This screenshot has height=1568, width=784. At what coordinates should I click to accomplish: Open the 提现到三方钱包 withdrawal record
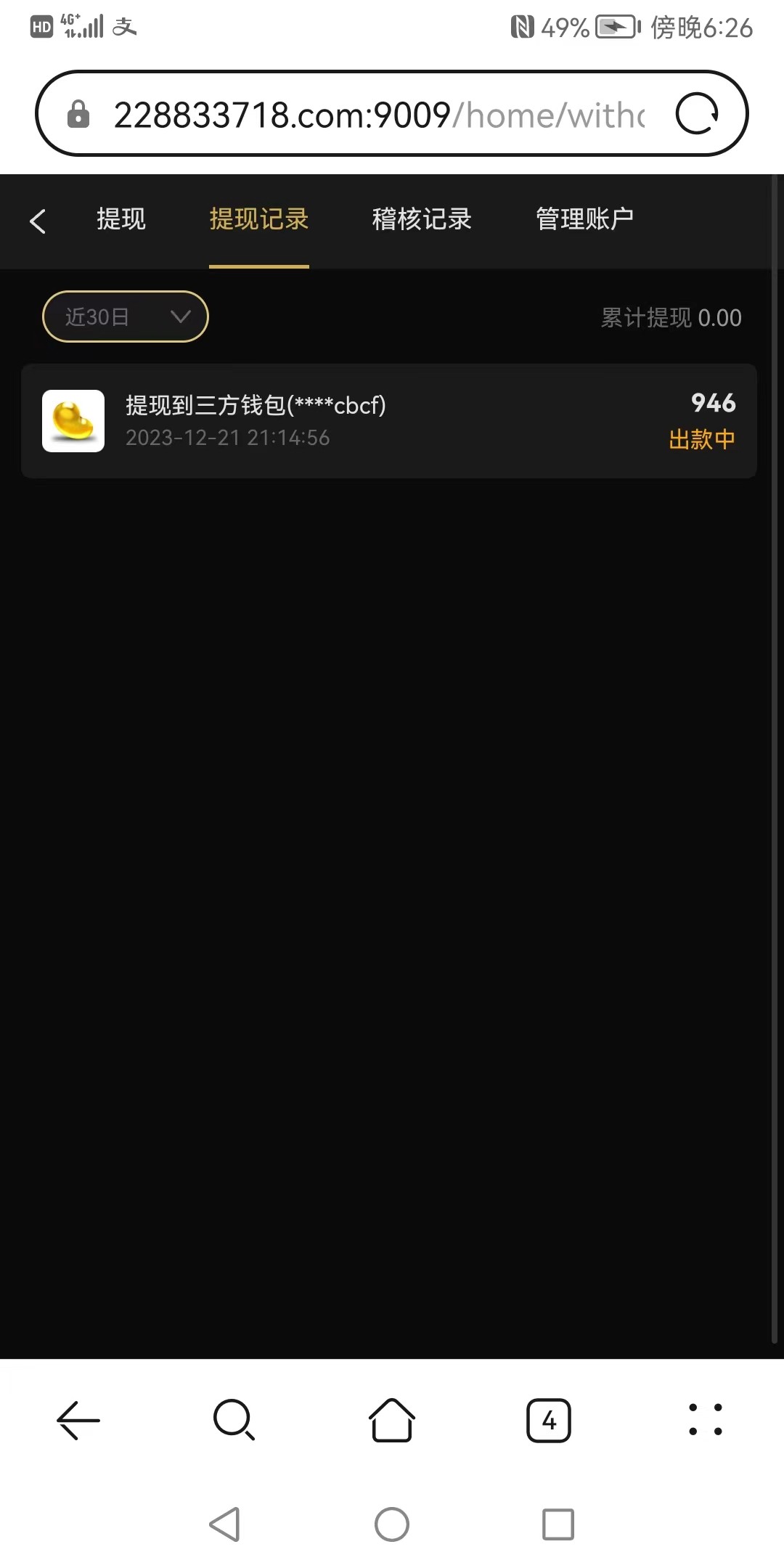[x=389, y=421]
